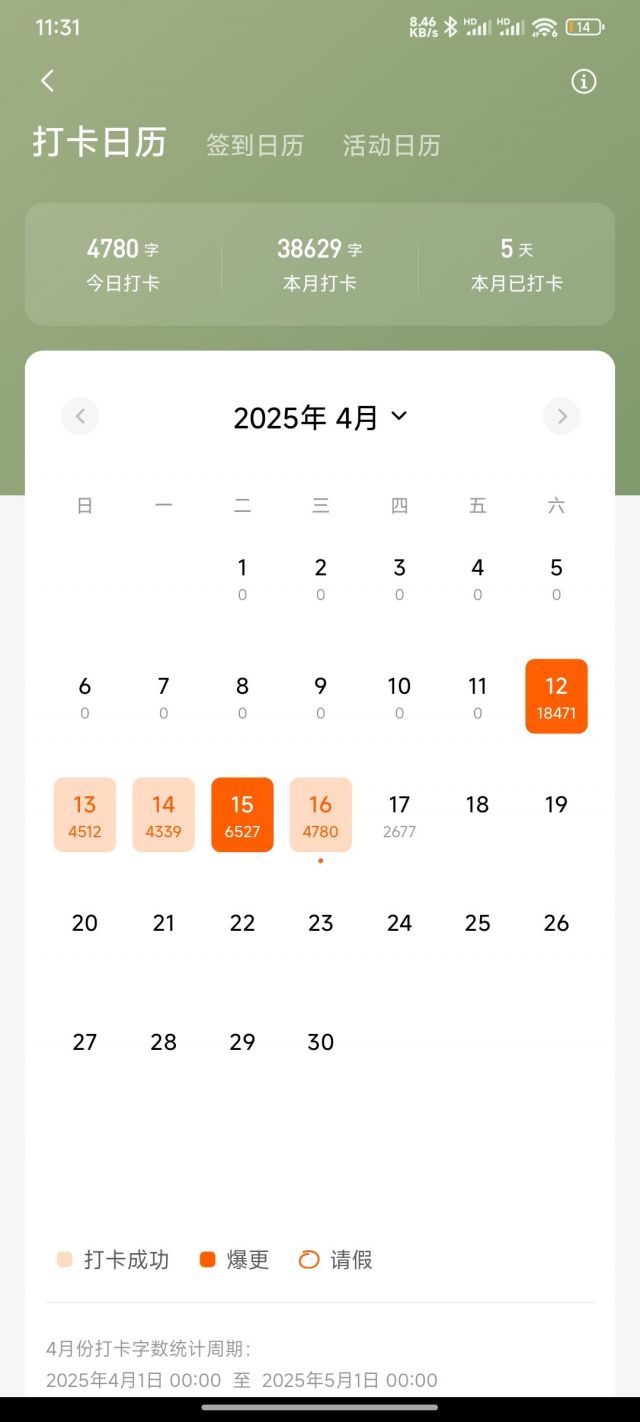Expand the 2025年 4月 month picker
The image size is (640, 1422).
point(320,417)
